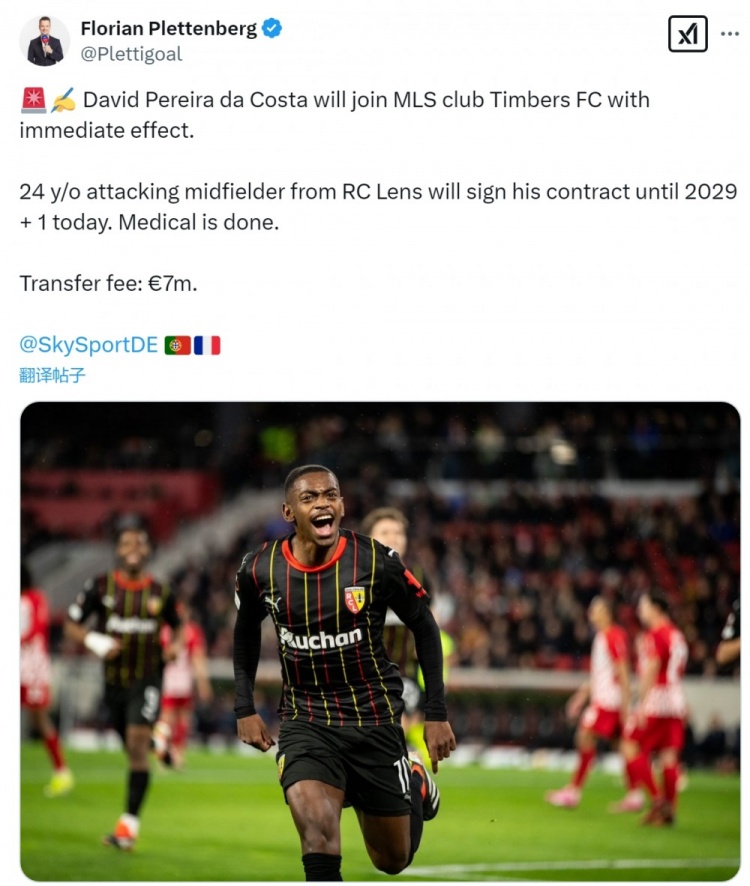
Task: Open the Grok icon on the post
Action: click(687, 34)
